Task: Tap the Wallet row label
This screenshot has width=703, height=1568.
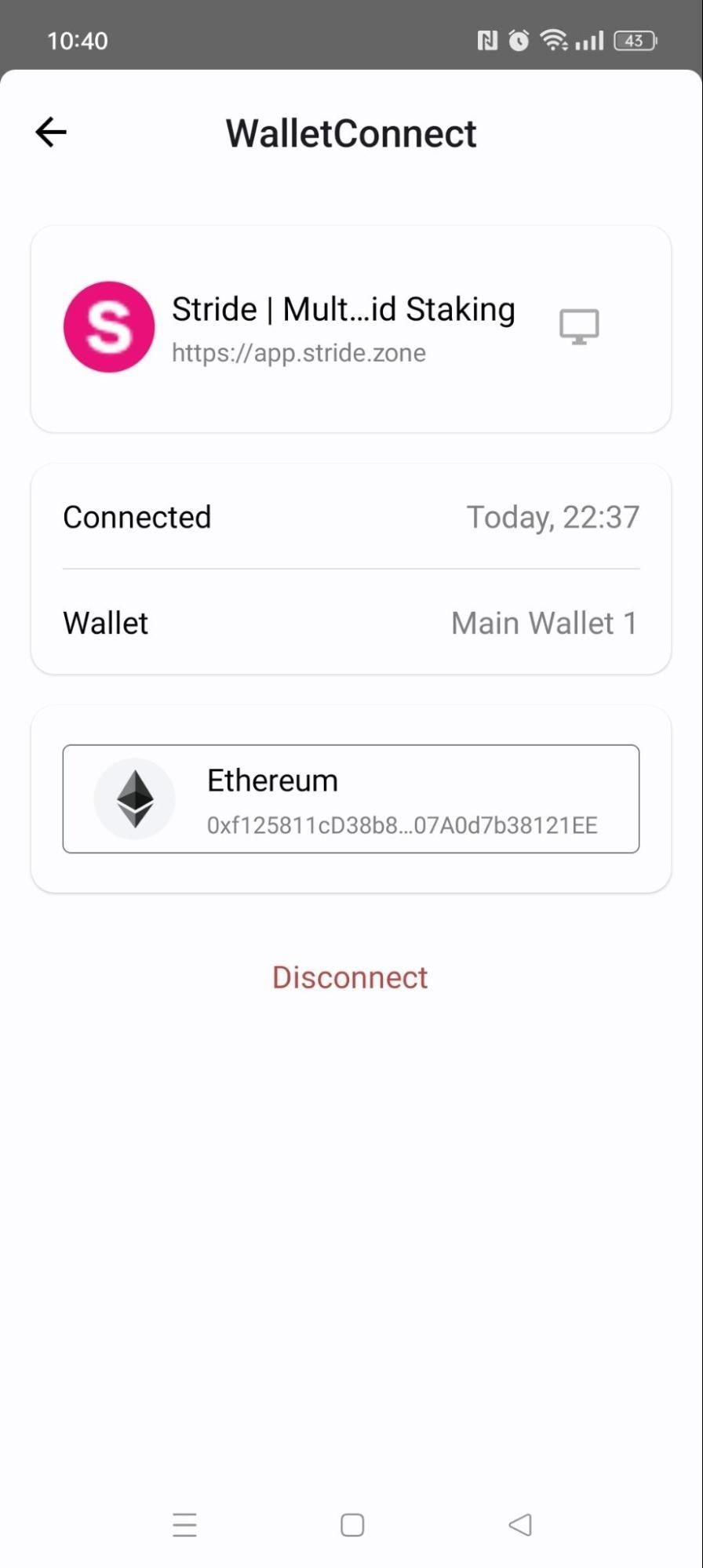Action: click(105, 622)
